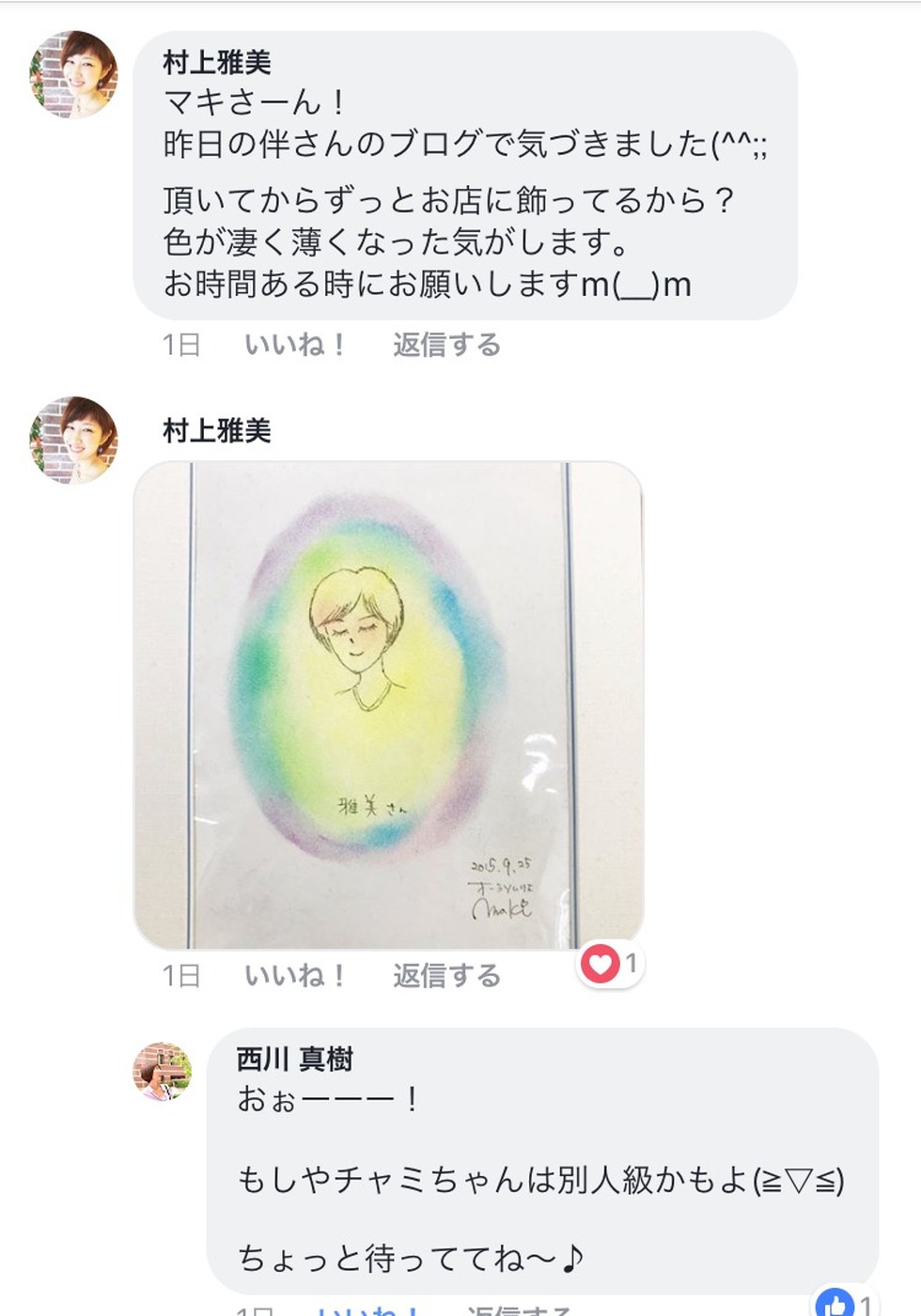Image resolution: width=921 pixels, height=1316 pixels.
Task: Tap 返信する under the drawing comment
Action: [x=446, y=976]
